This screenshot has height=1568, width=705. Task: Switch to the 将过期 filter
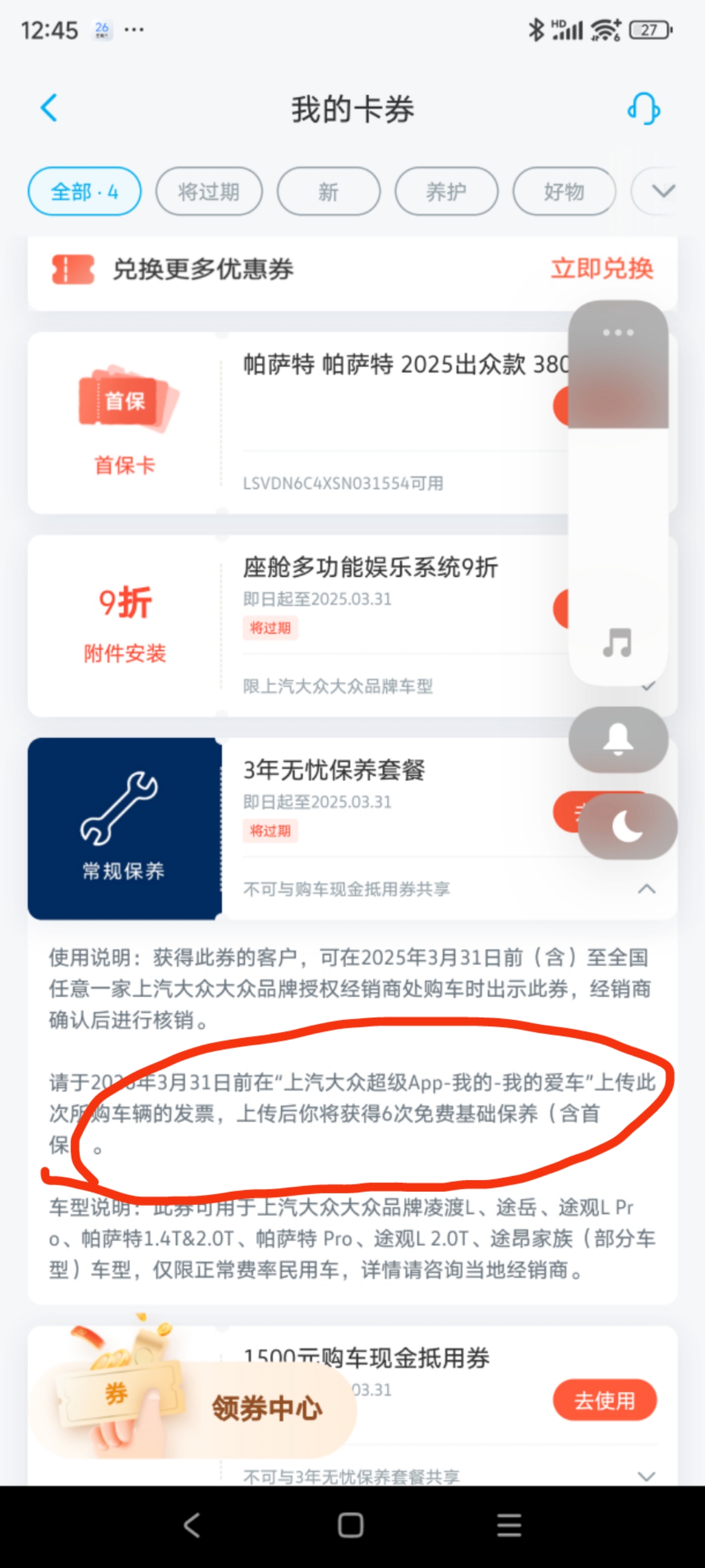click(x=209, y=192)
